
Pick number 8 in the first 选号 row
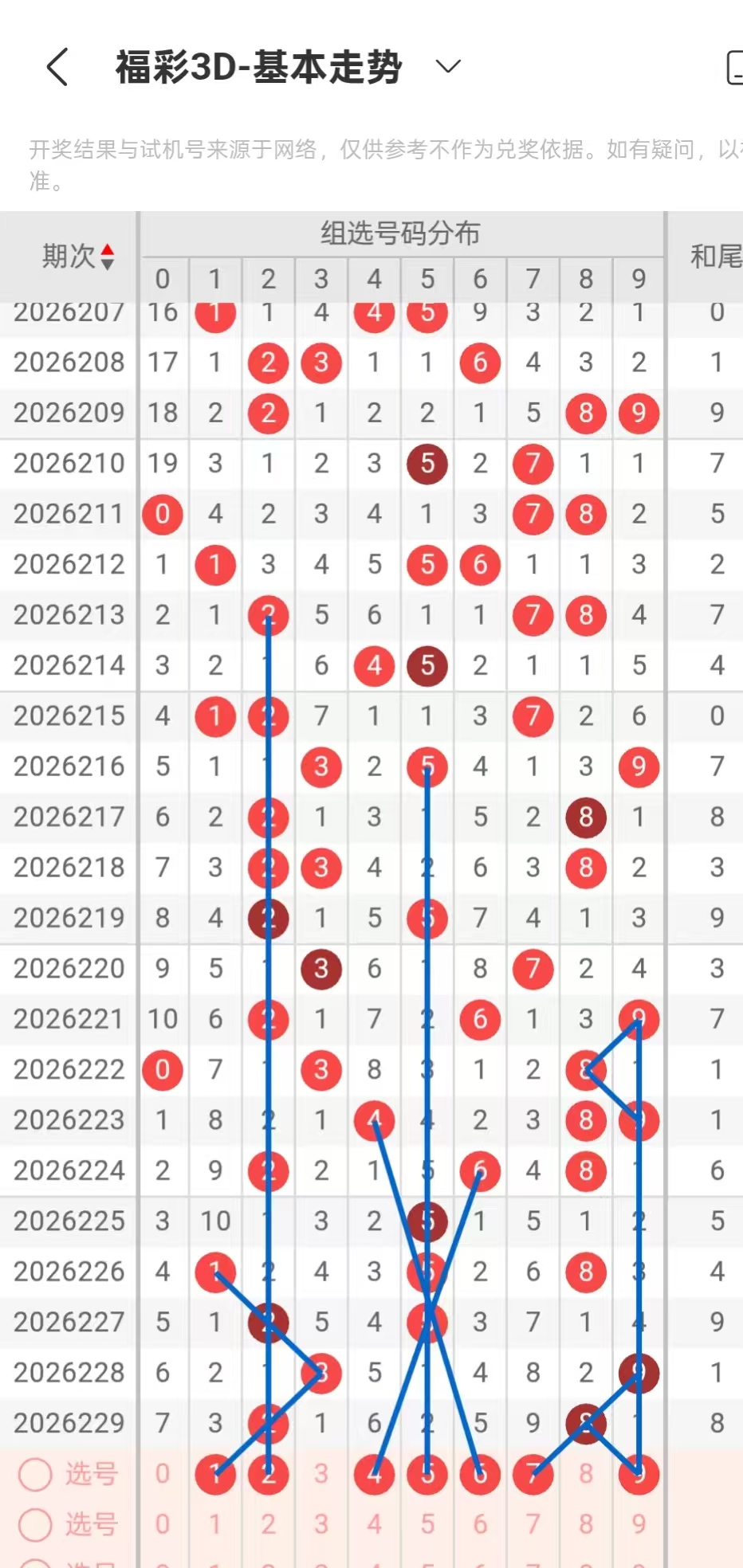point(586,1473)
